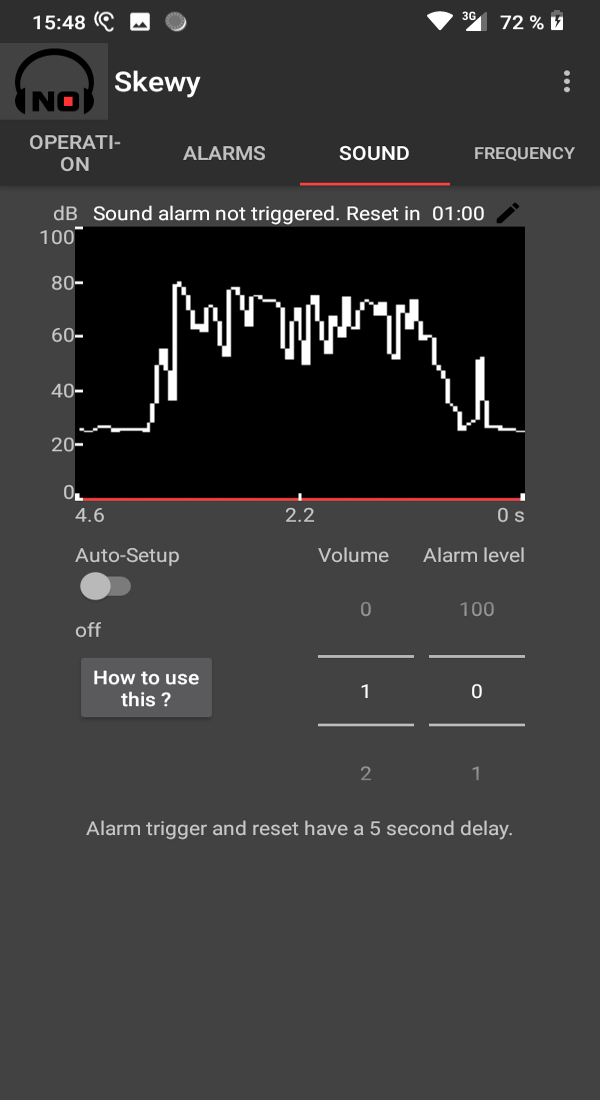Tap the current Volume value 1
This screenshot has height=1100, width=600.
click(x=365, y=691)
